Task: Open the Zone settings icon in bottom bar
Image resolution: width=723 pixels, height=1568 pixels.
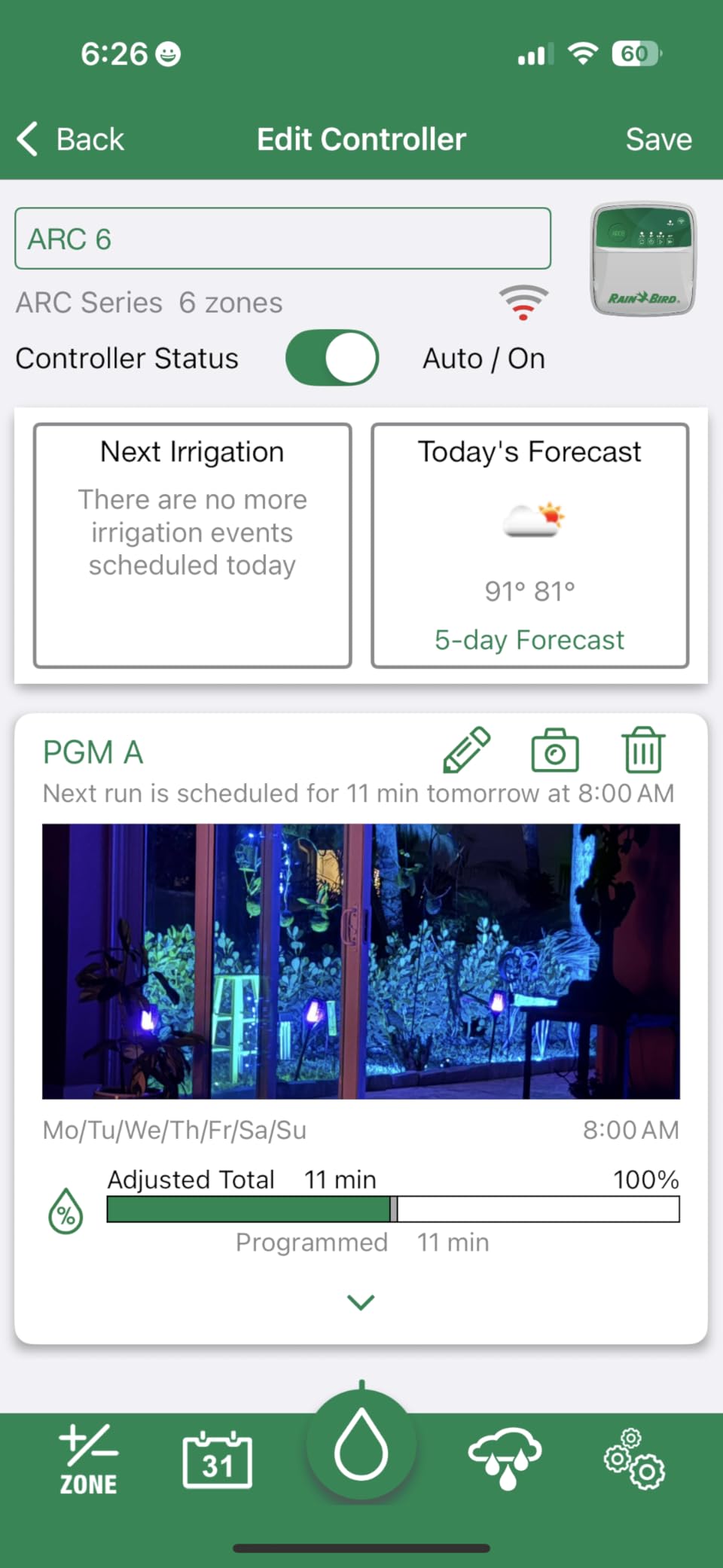Action: [x=88, y=1460]
